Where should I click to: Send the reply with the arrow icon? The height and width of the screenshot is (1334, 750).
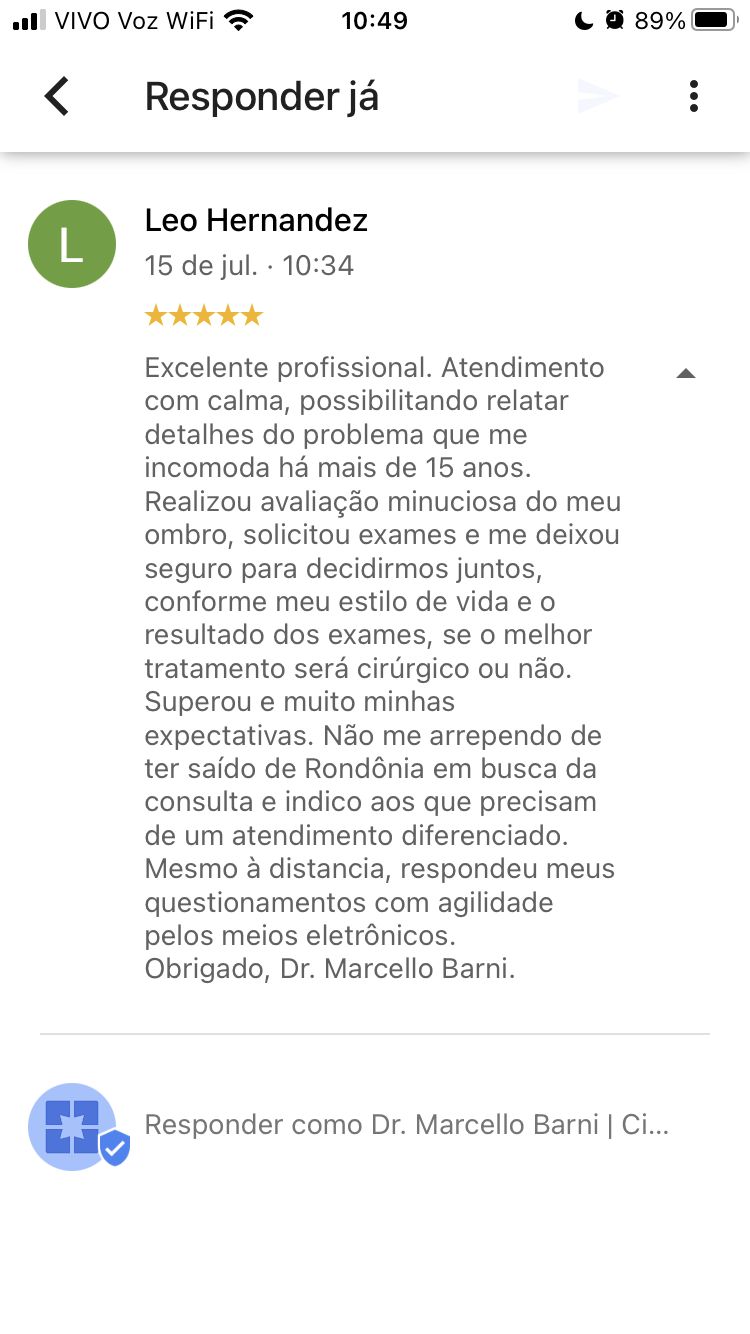pyautogui.click(x=598, y=96)
